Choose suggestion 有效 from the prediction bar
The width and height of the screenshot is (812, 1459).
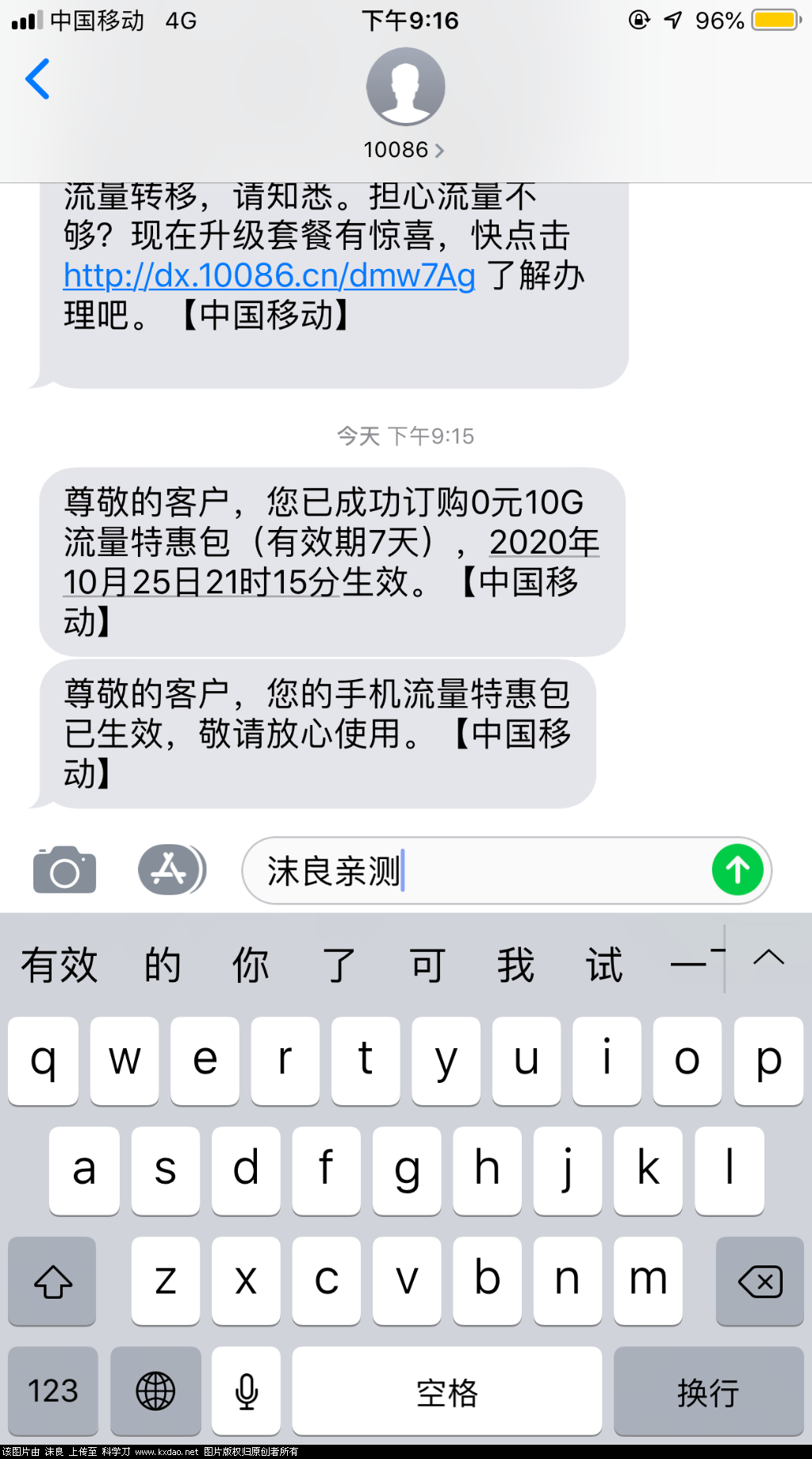click(59, 966)
